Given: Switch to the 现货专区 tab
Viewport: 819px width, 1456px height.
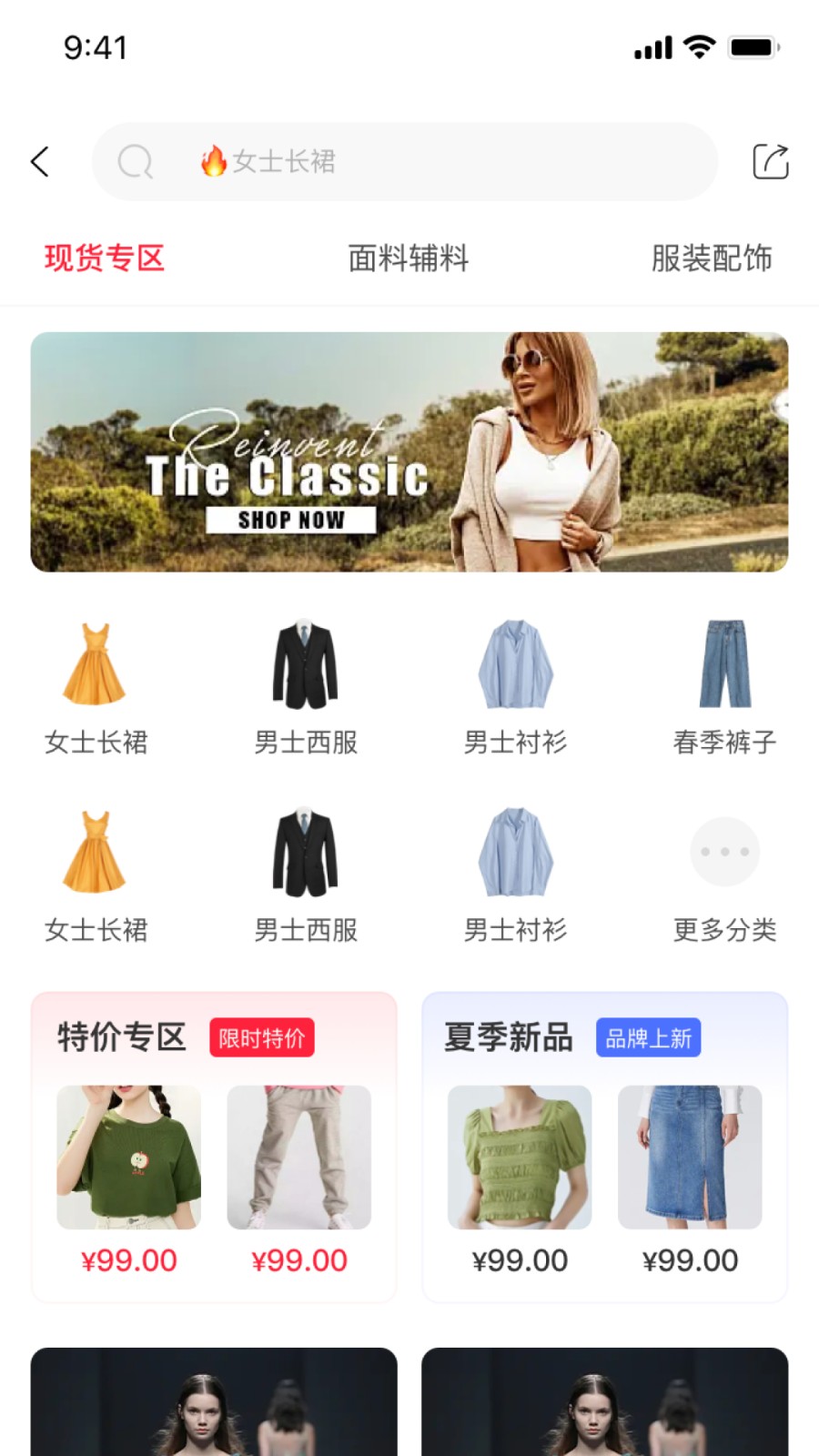Looking at the screenshot, I should (x=105, y=258).
